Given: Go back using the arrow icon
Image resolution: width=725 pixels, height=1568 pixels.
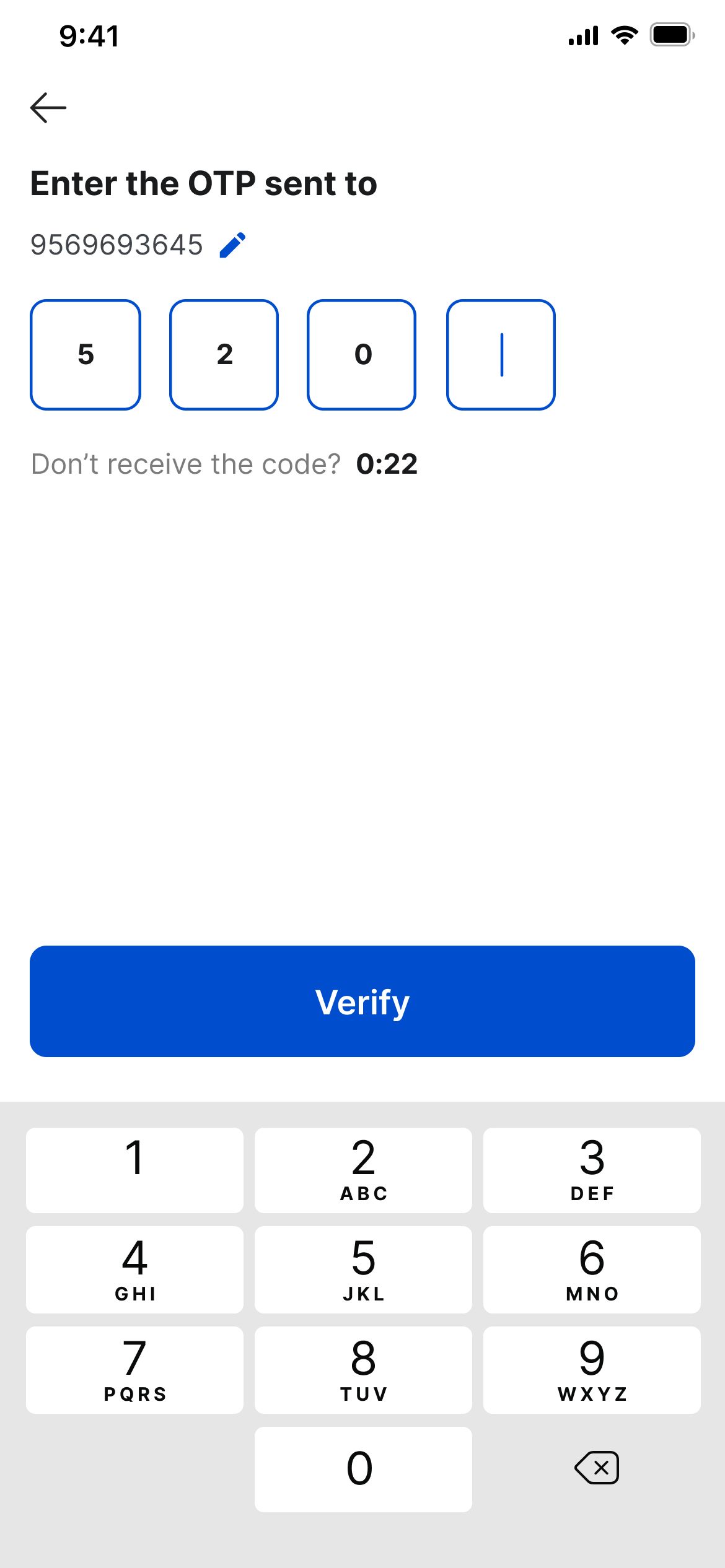Looking at the screenshot, I should 48,108.
